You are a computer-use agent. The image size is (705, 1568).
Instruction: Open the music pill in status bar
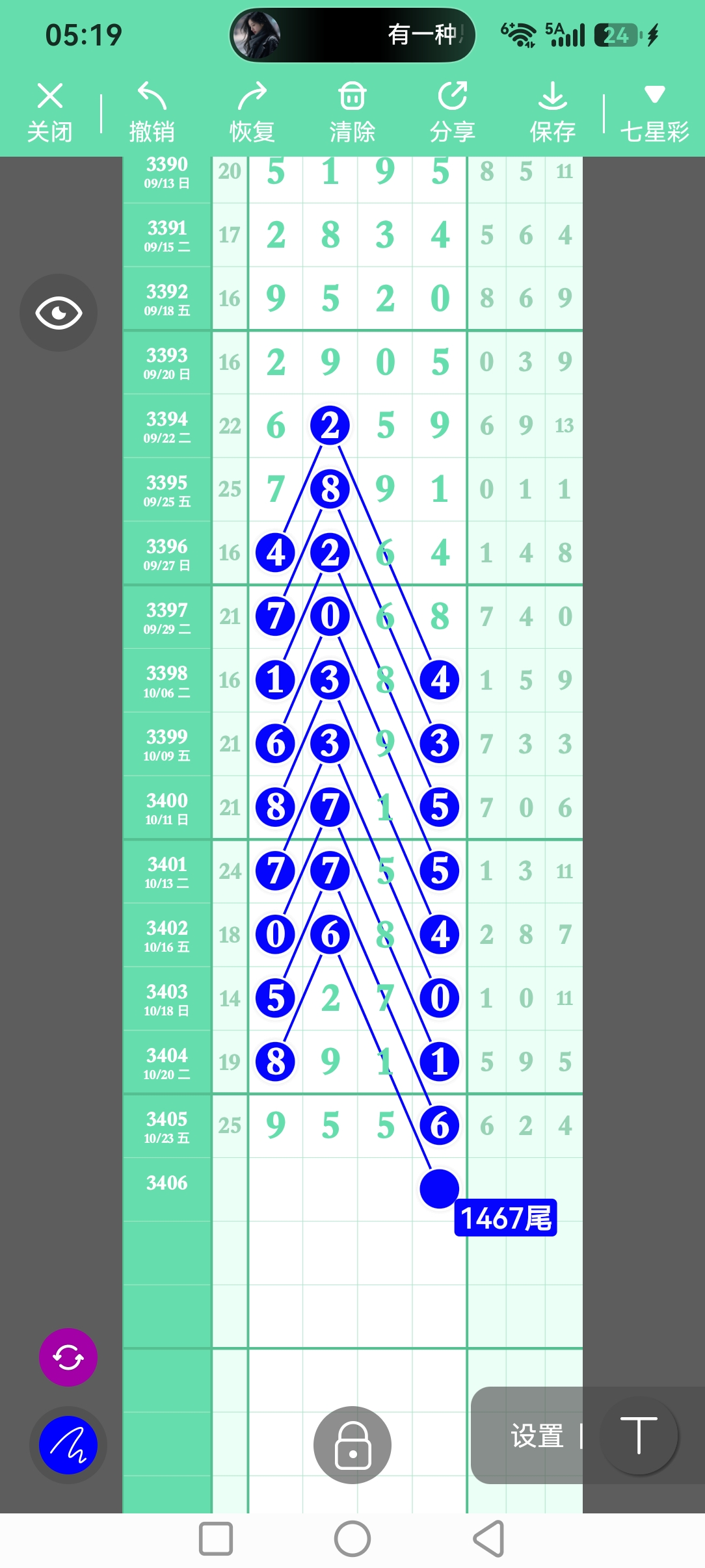pyautogui.click(x=352, y=34)
